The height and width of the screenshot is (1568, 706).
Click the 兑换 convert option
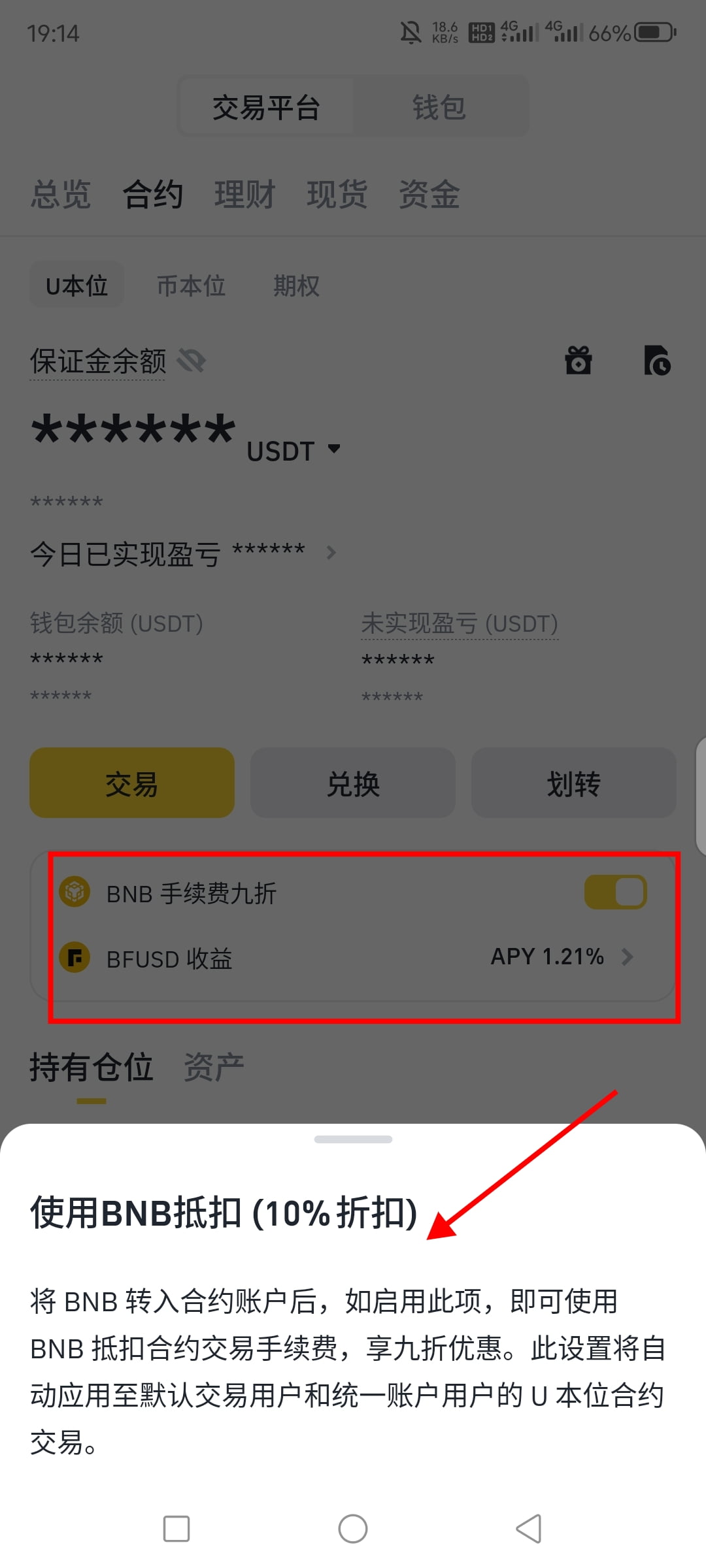coord(352,783)
